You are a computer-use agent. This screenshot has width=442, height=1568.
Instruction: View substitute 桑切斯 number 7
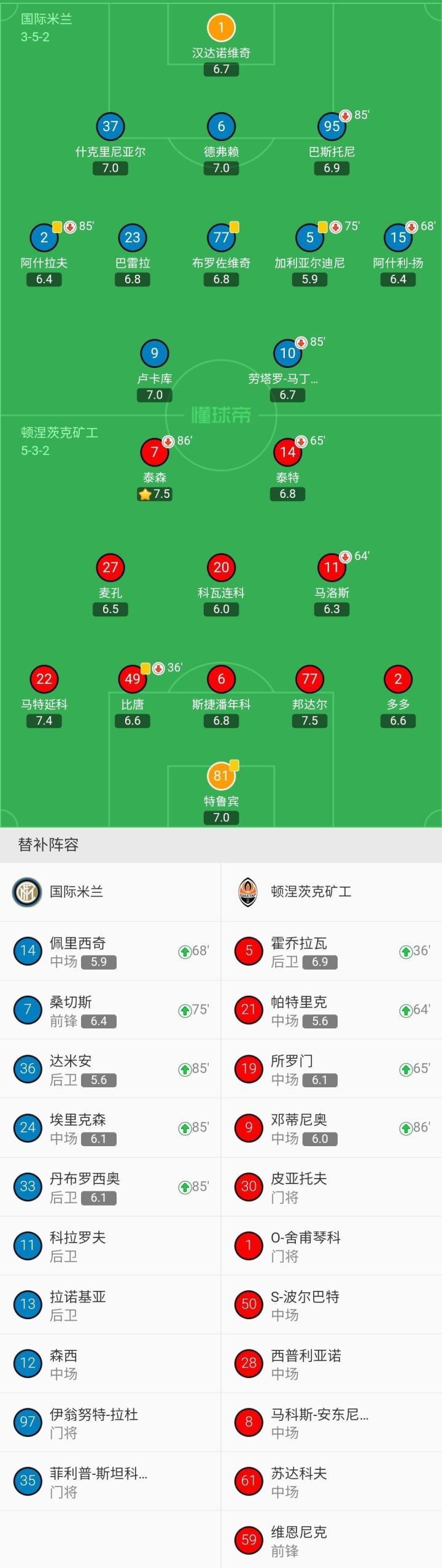click(x=110, y=1010)
